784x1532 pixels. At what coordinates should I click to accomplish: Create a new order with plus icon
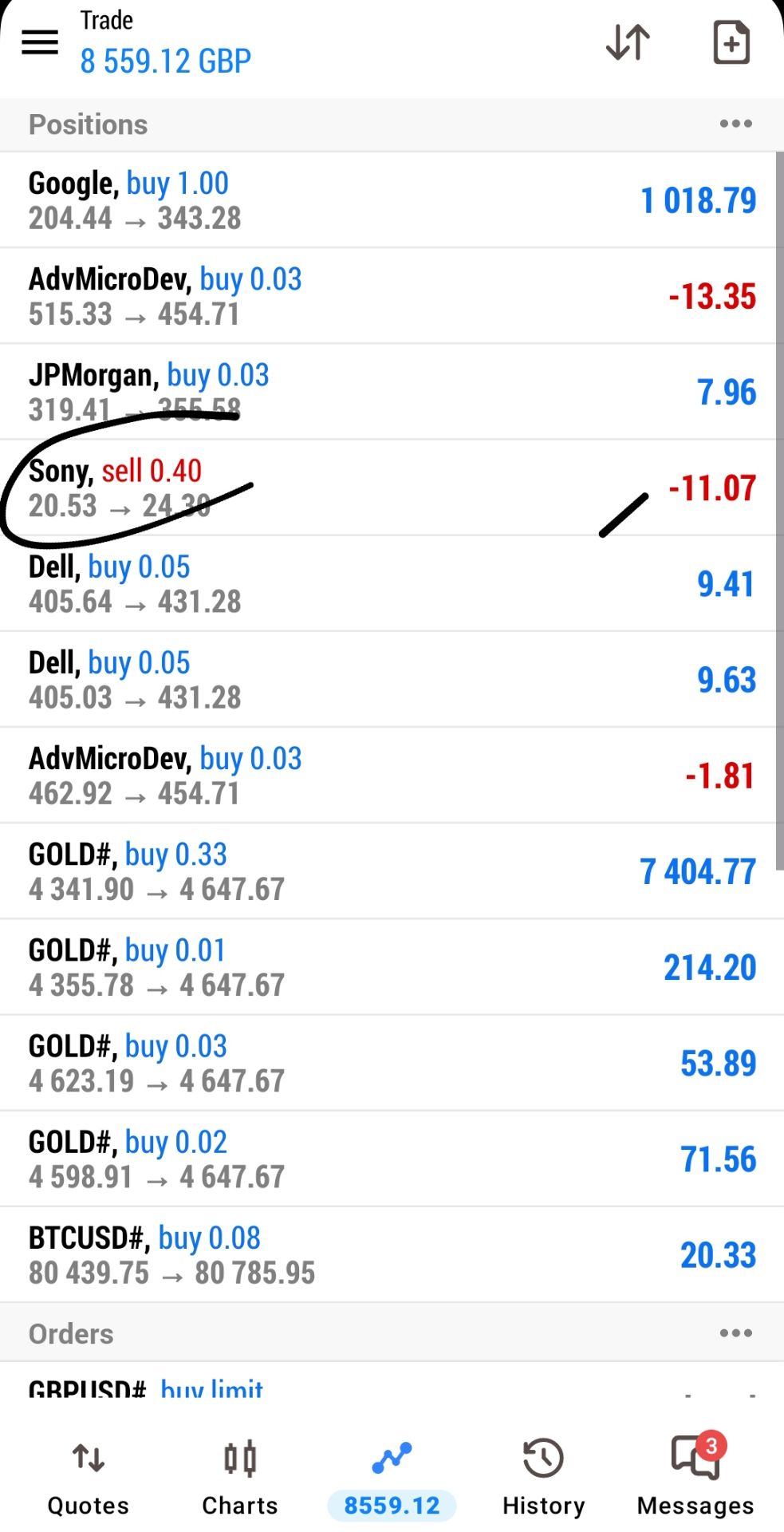click(731, 42)
